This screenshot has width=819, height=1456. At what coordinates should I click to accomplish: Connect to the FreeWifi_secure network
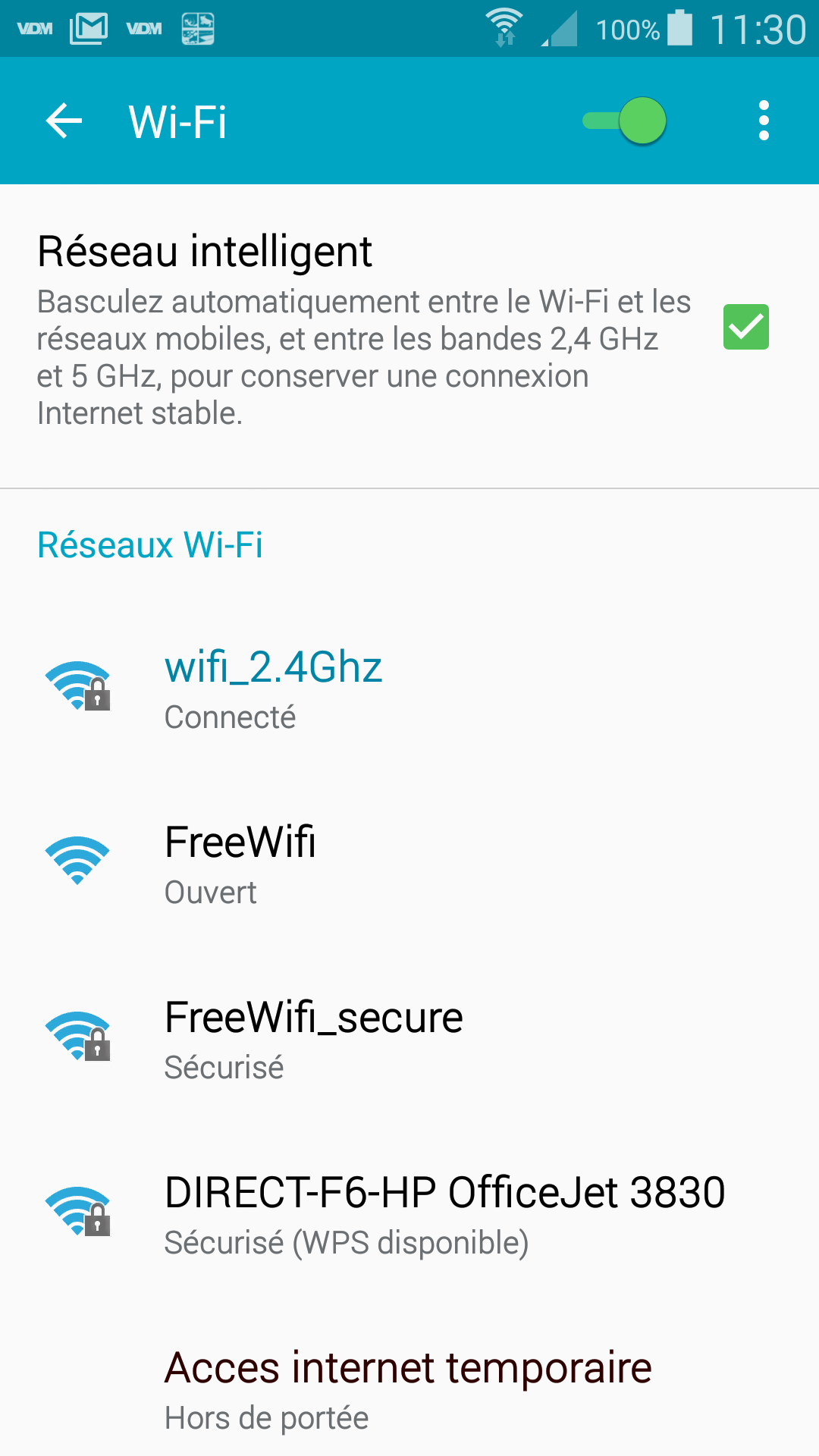409,1039
